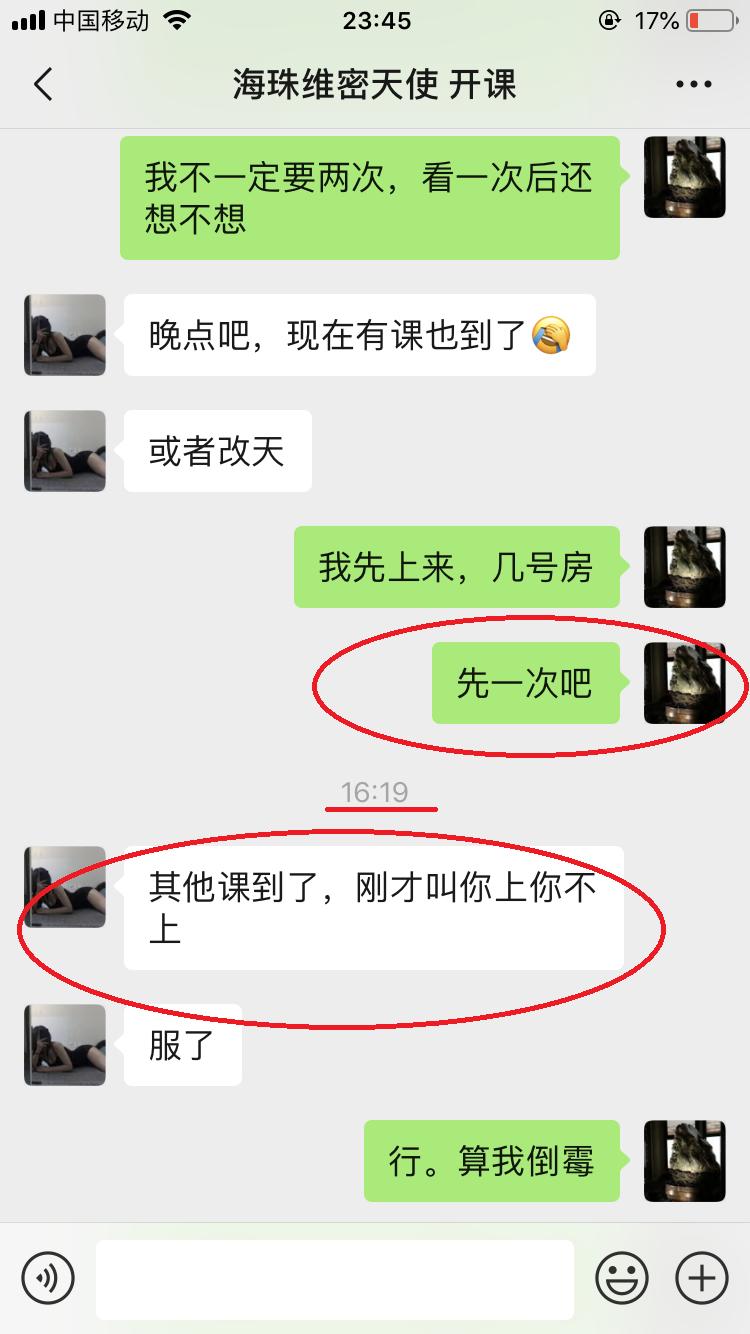750x1334 pixels.
Task: Open my avatar beside 行。算我倒霉
Action: (684, 1161)
